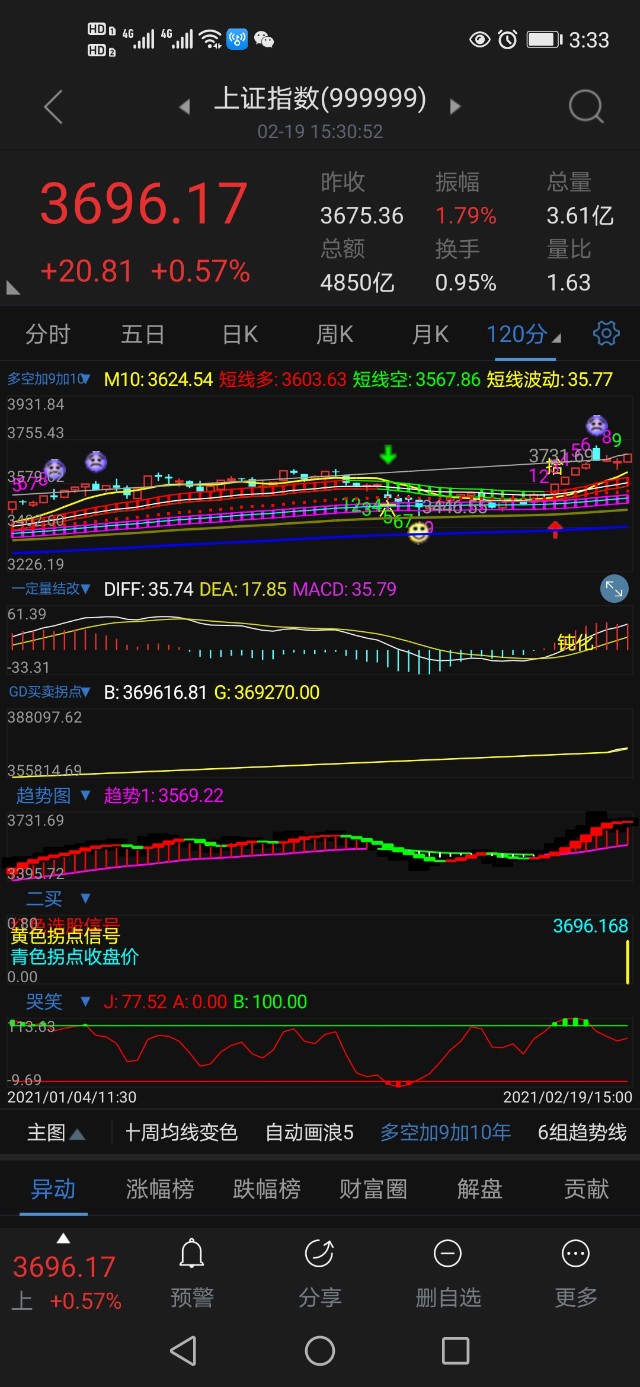Open the 120分 period dropdown

(x=523, y=334)
